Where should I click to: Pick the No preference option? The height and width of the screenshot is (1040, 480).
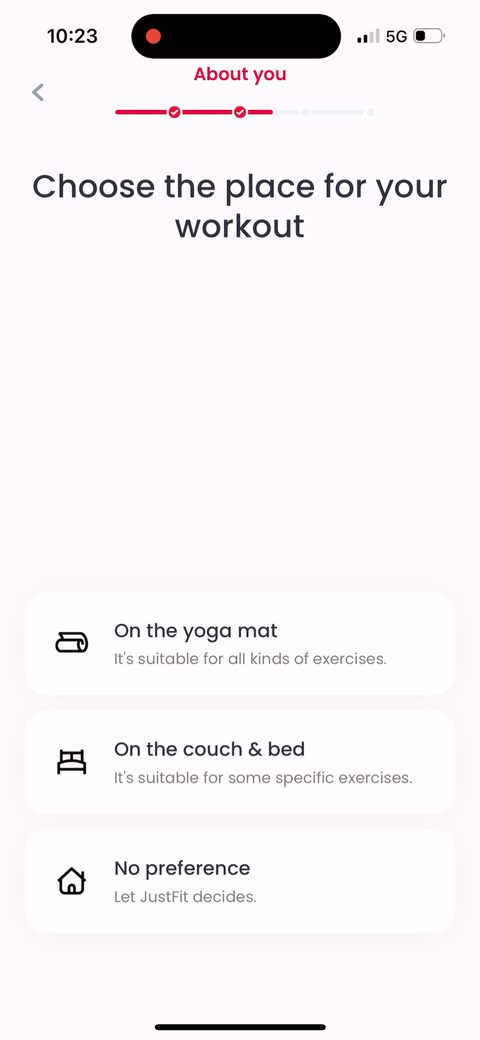coord(240,881)
